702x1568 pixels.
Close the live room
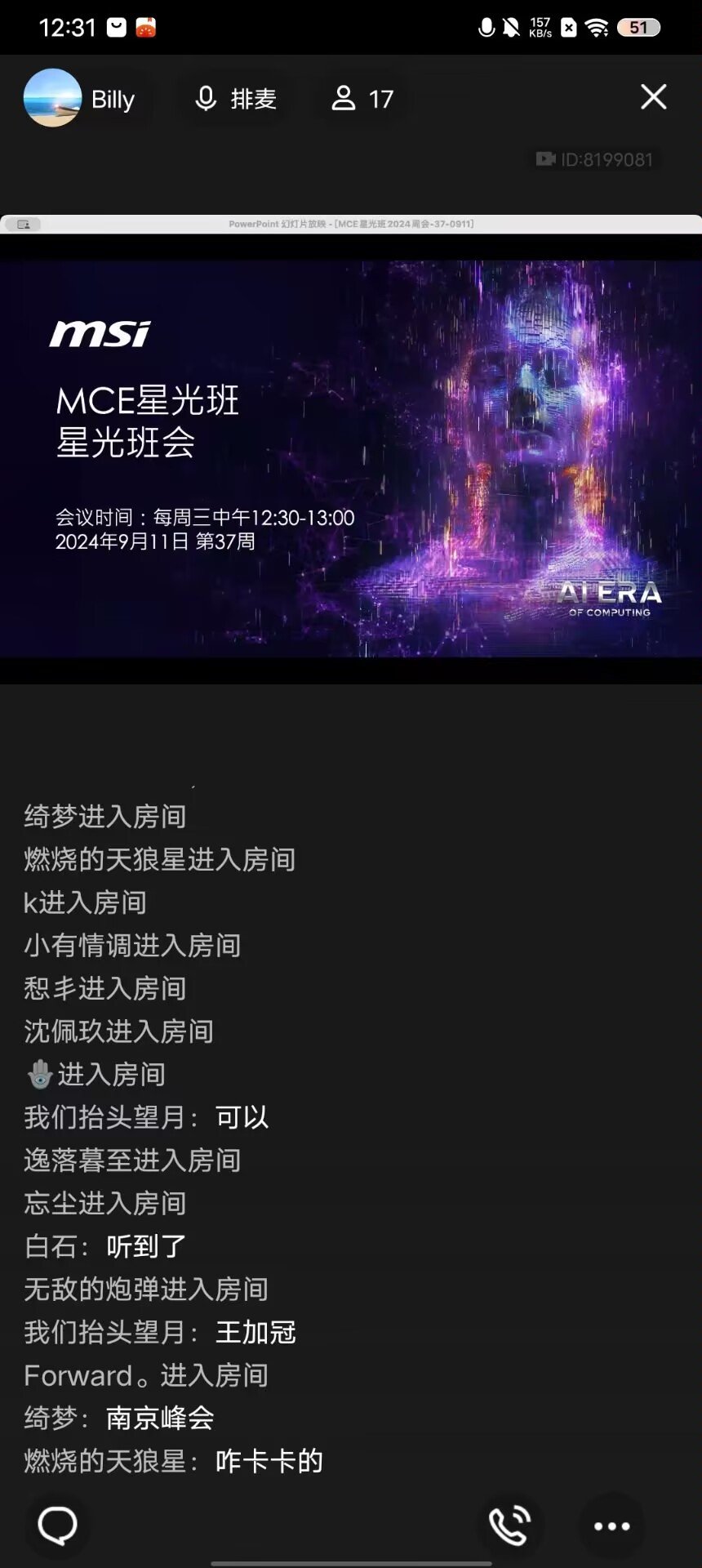pyautogui.click(x=653, y=97)
